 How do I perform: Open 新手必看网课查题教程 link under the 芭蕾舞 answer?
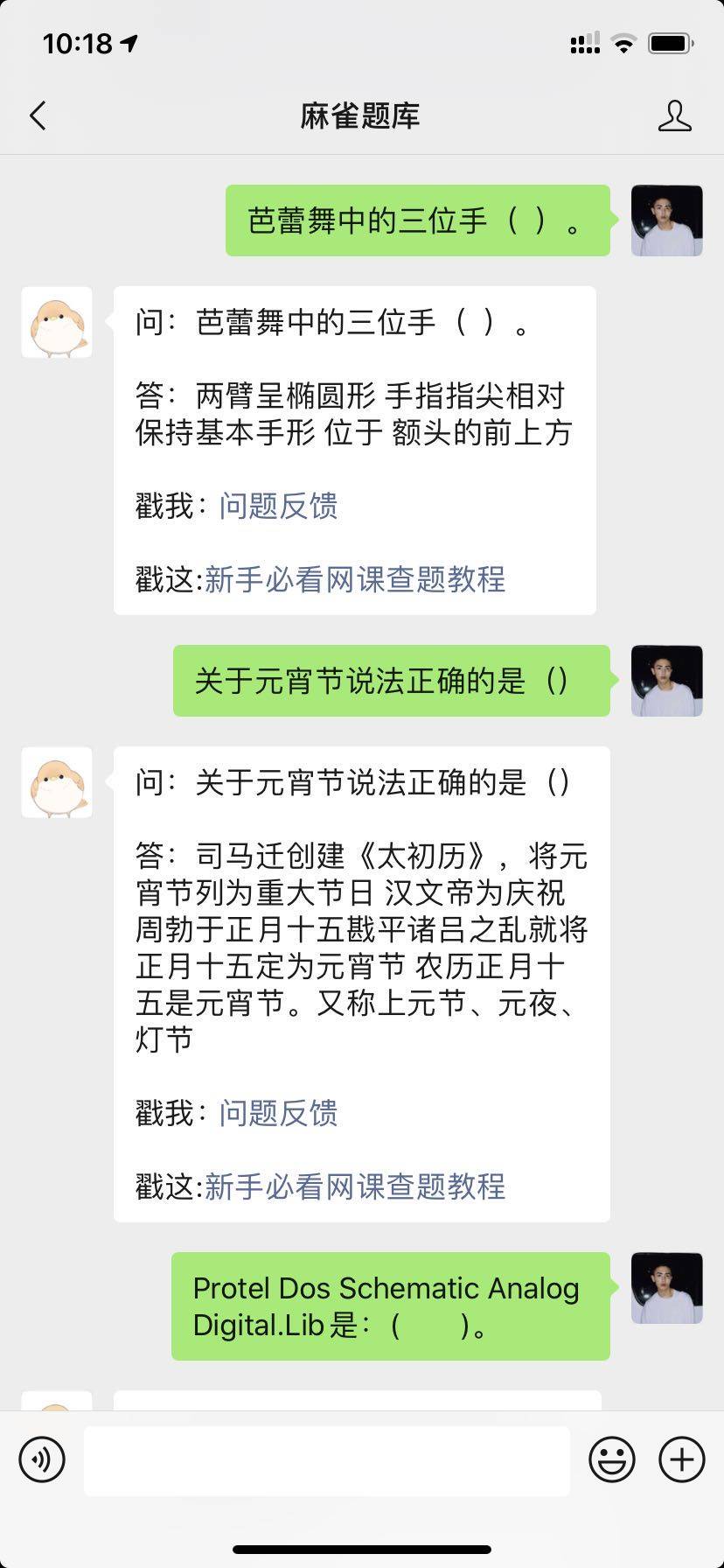pyautogui.click(x=355, y=579)
